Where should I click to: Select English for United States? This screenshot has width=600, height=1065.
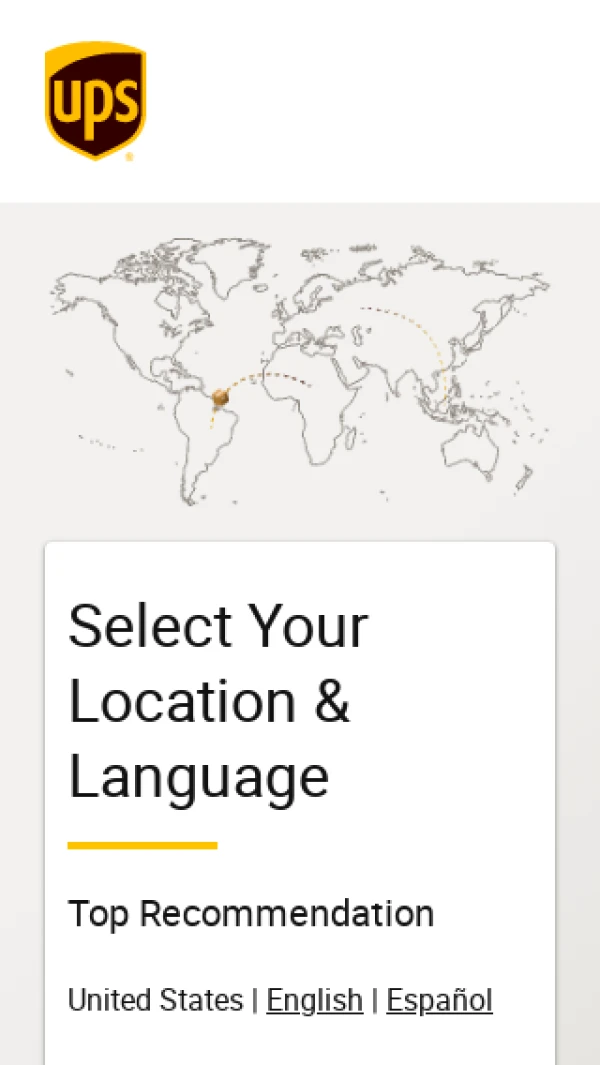(314, 1000)
